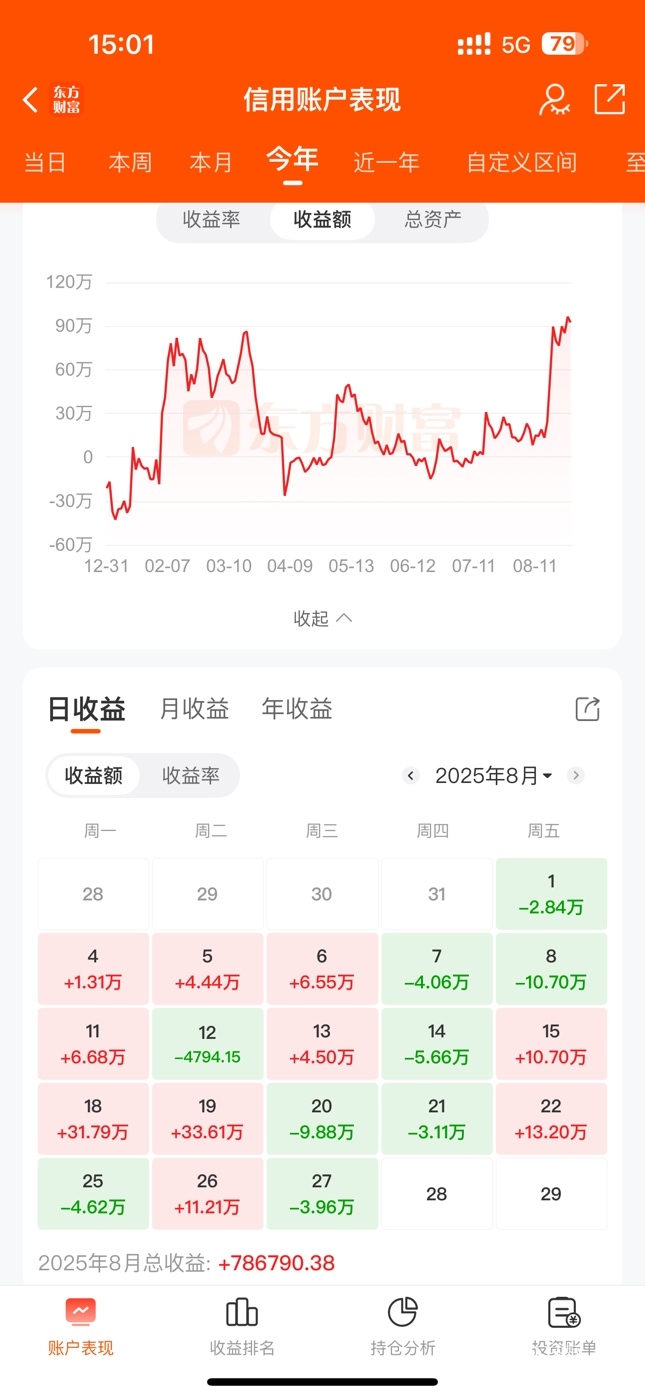
Task: Switch the calendar to 收益率 view
Action: coord(190,775)
